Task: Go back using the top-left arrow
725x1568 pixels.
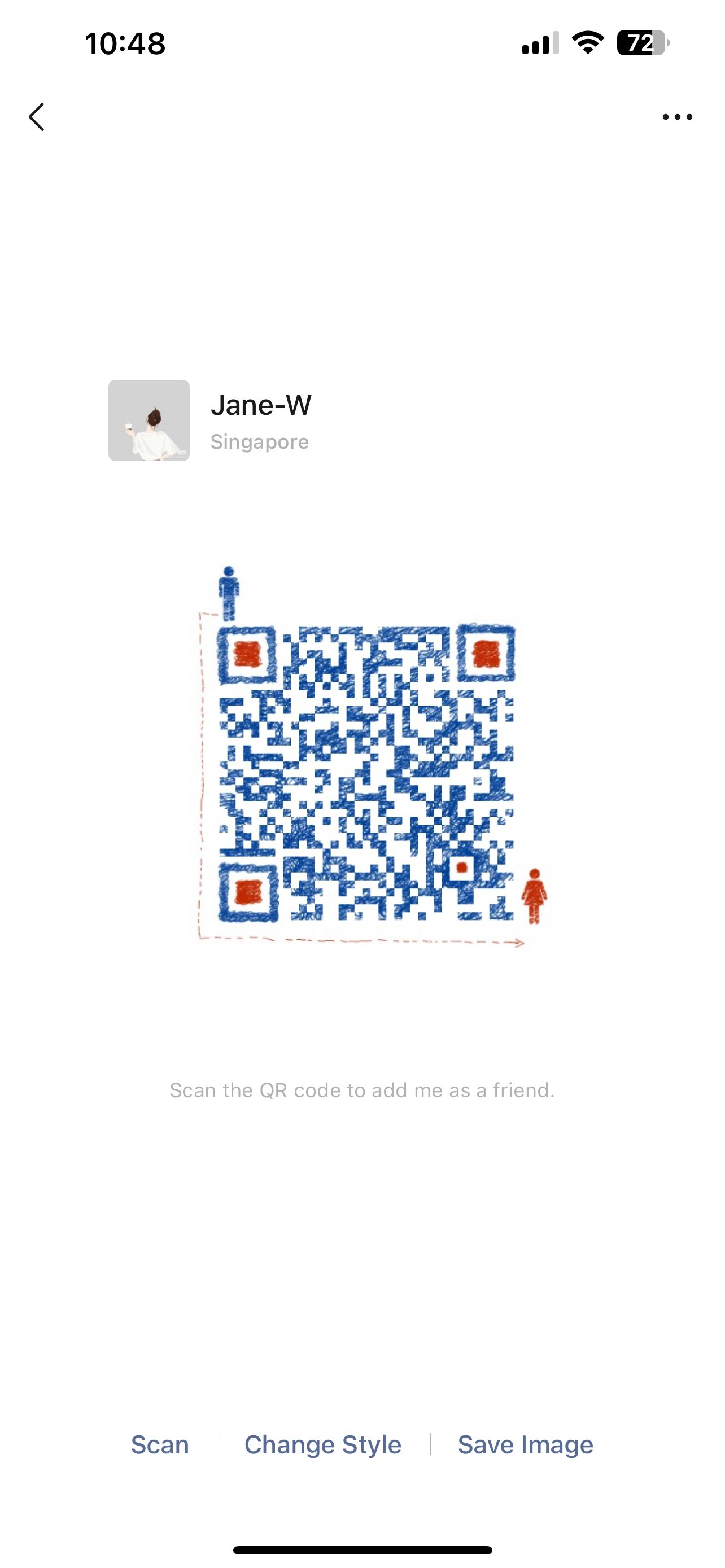Action: [x=37, y=116]
